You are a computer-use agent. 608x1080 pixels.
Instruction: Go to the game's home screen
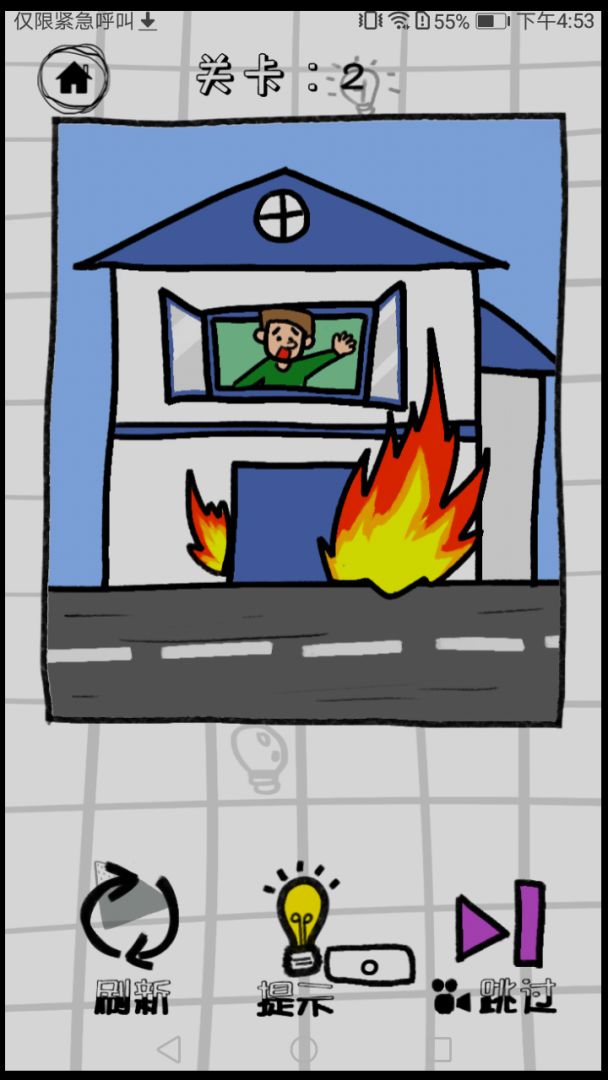click(x=73, y=78)
